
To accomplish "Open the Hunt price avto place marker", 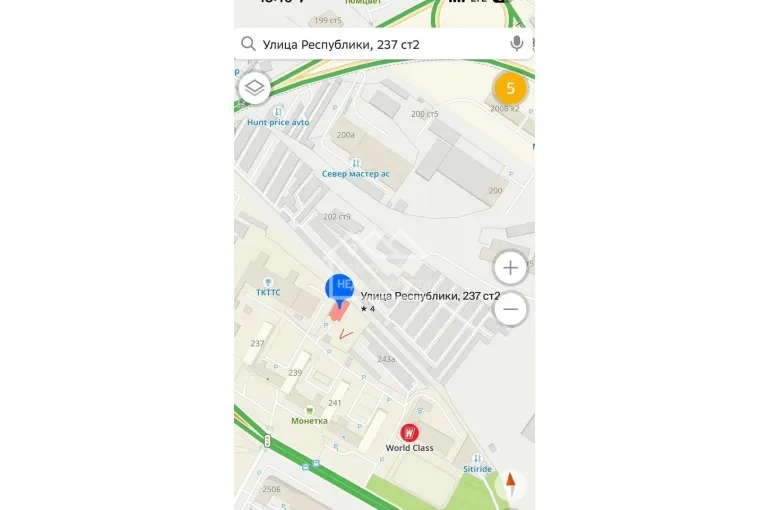I will (x=278, y=112).
